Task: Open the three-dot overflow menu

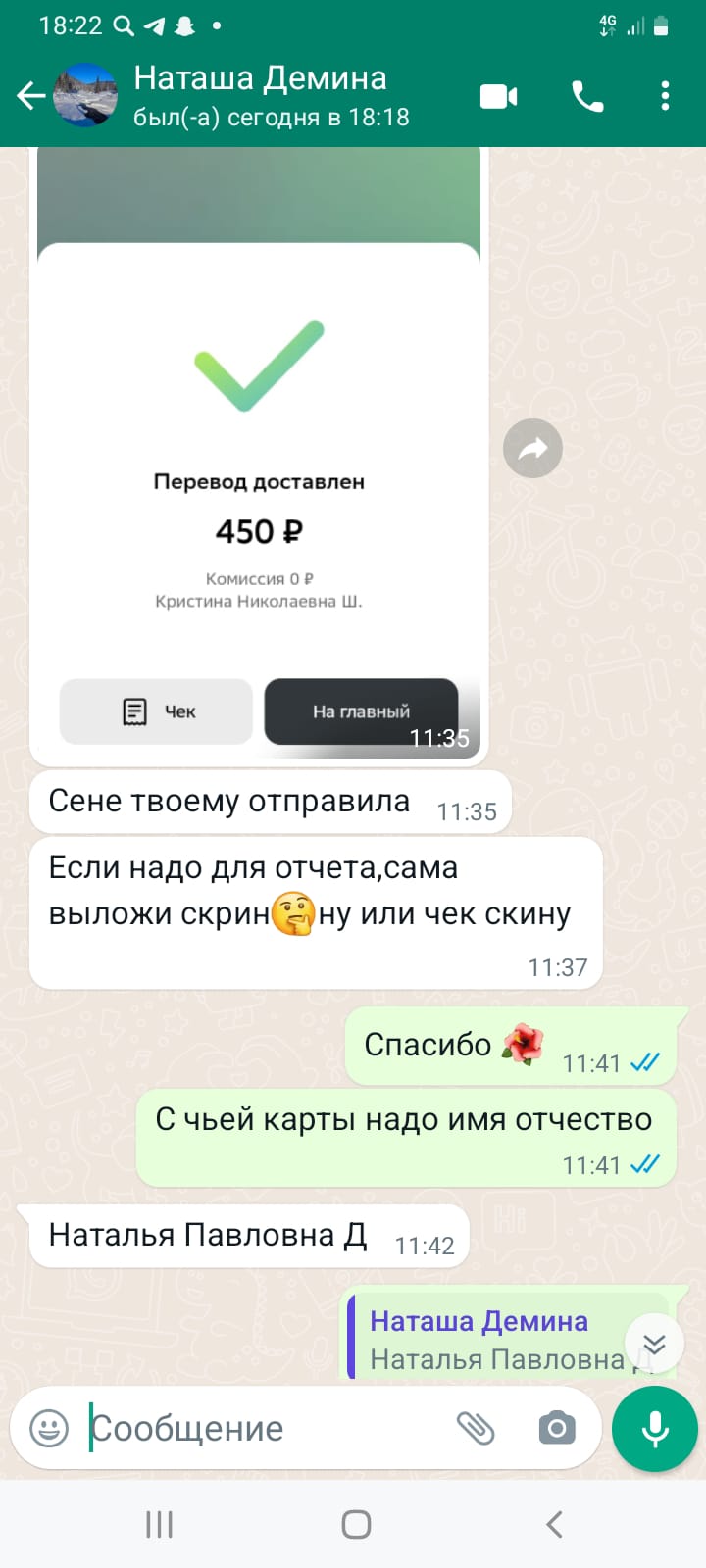Action: coord(665,96)
